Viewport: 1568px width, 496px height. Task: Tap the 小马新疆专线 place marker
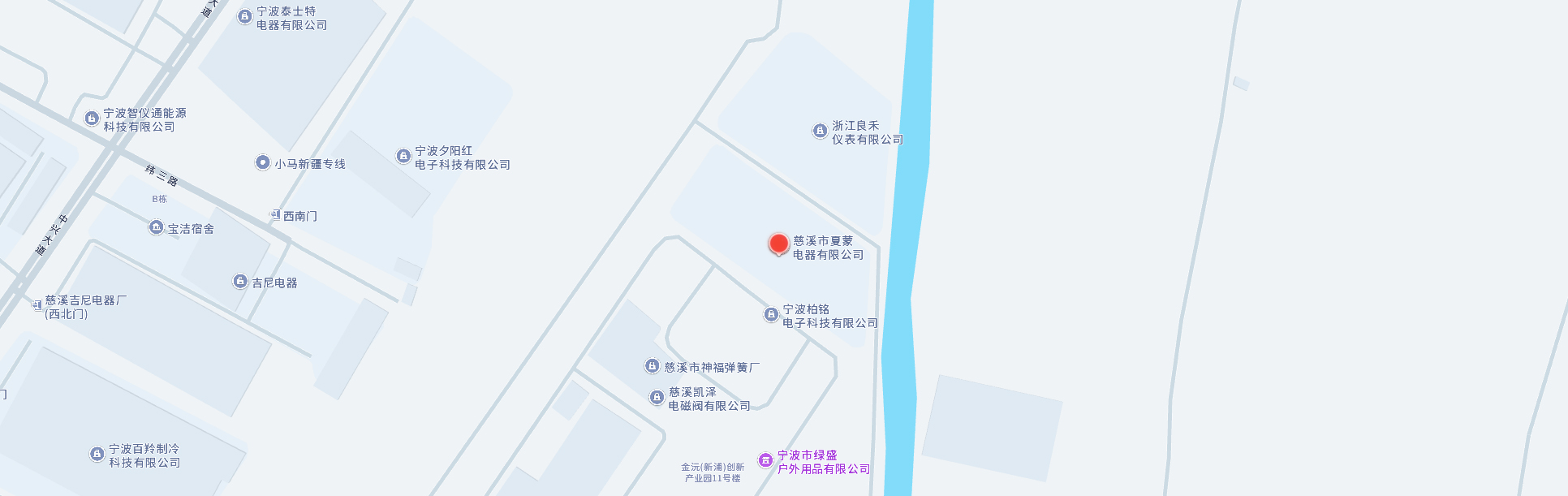tap(262, 162)
